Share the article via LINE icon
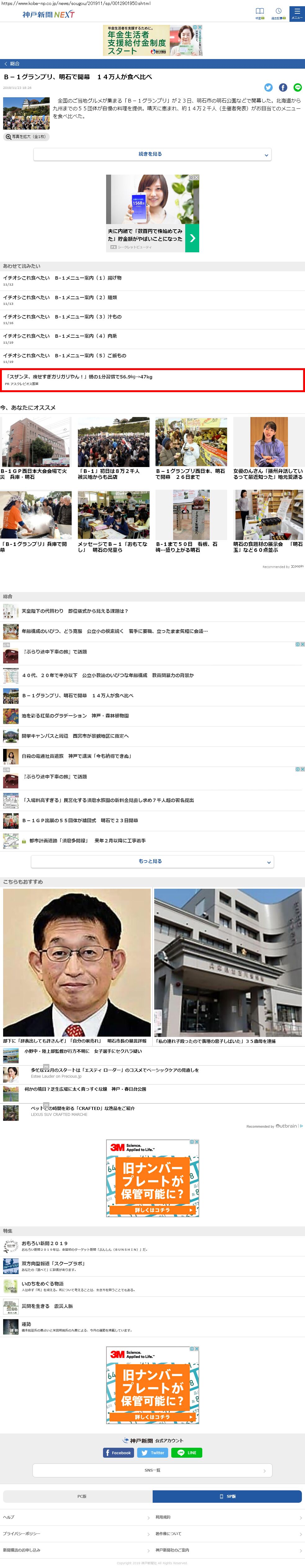 tap(297, 88)
